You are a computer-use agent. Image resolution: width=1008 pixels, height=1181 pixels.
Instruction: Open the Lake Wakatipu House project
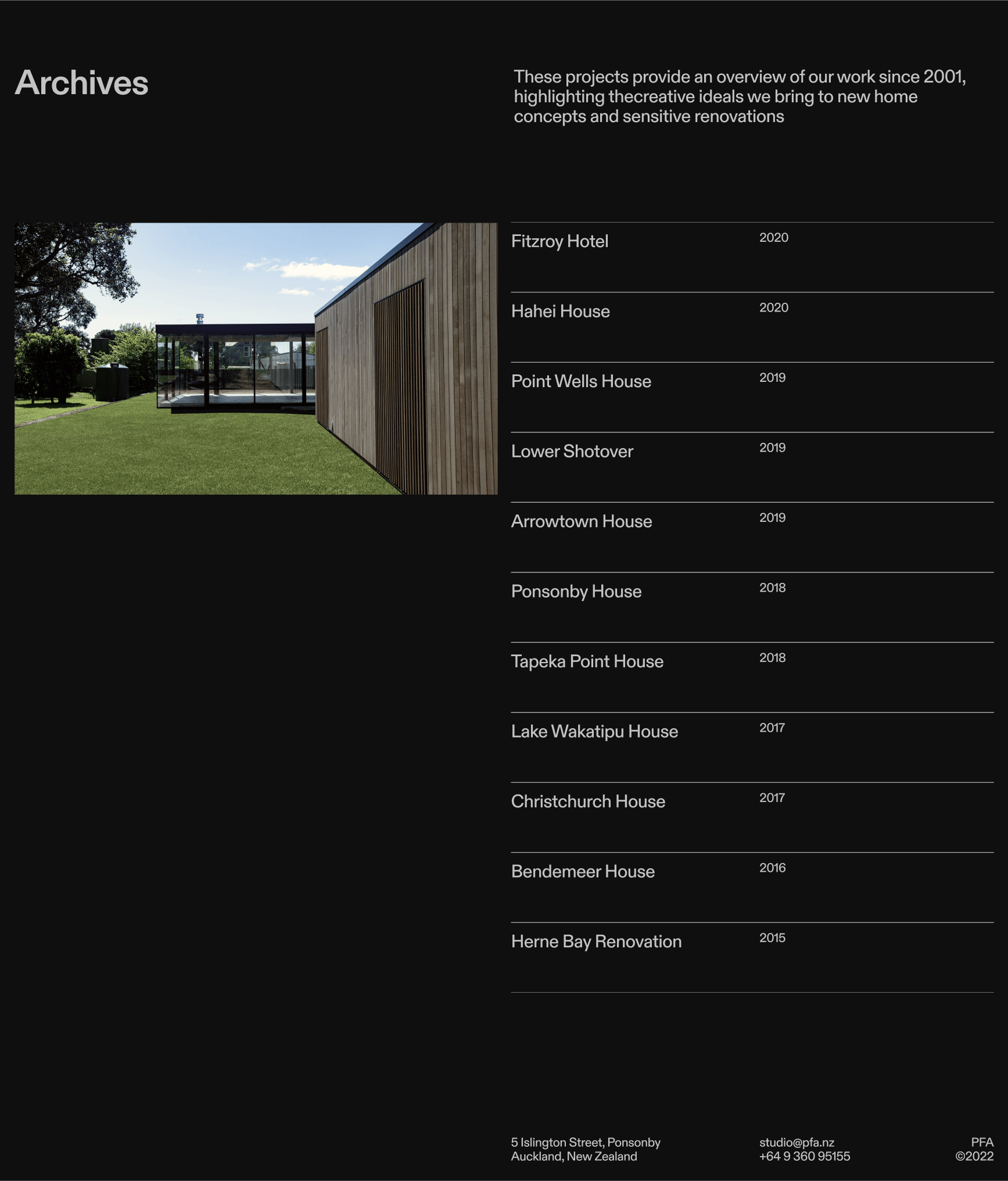[594, 732]
